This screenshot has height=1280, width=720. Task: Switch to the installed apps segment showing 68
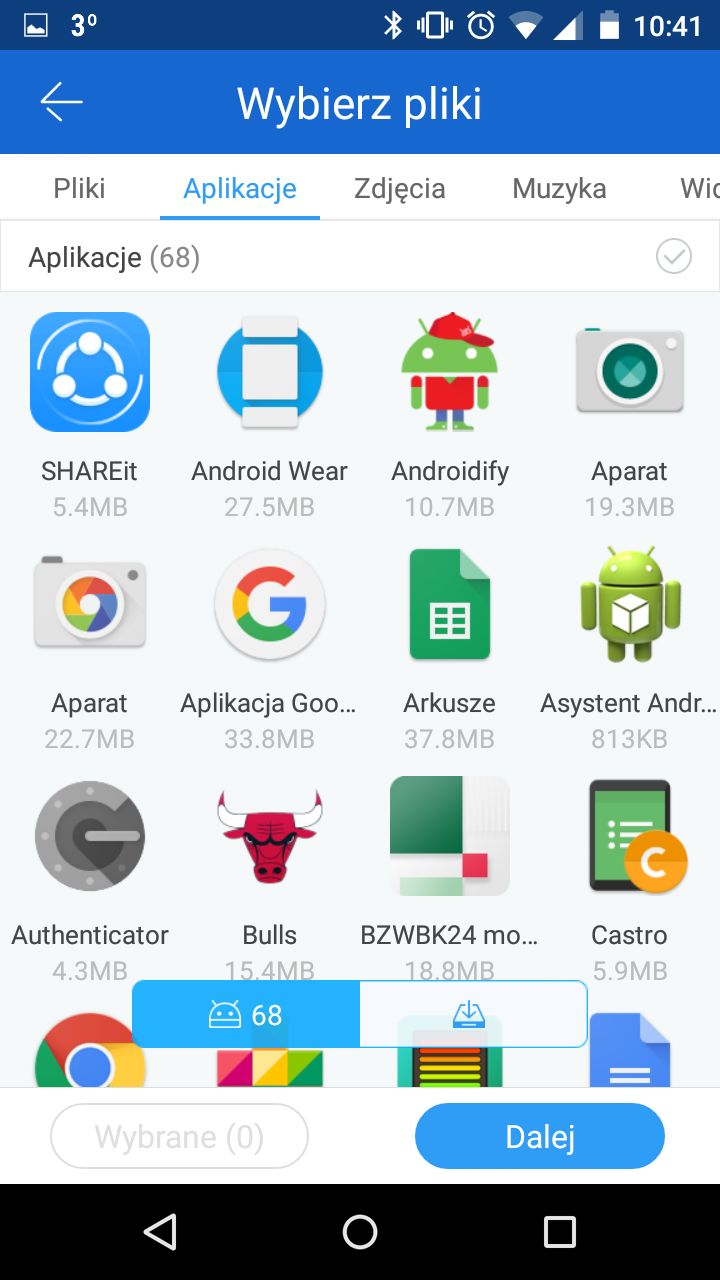[246, 1015]
